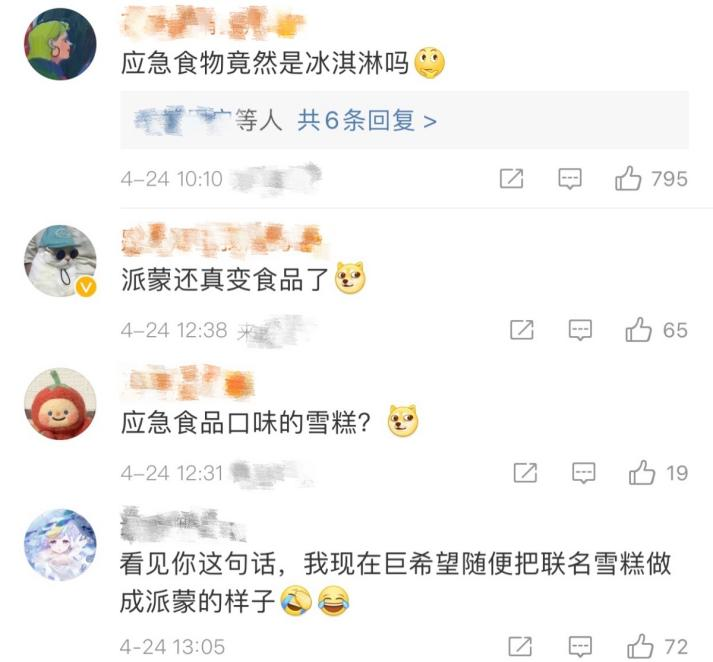The width and height of the screenshot is (713, 662).
Task: Like the 应急食物竟然是冰淇淋吗 comment
Action: tap(629, 179)
